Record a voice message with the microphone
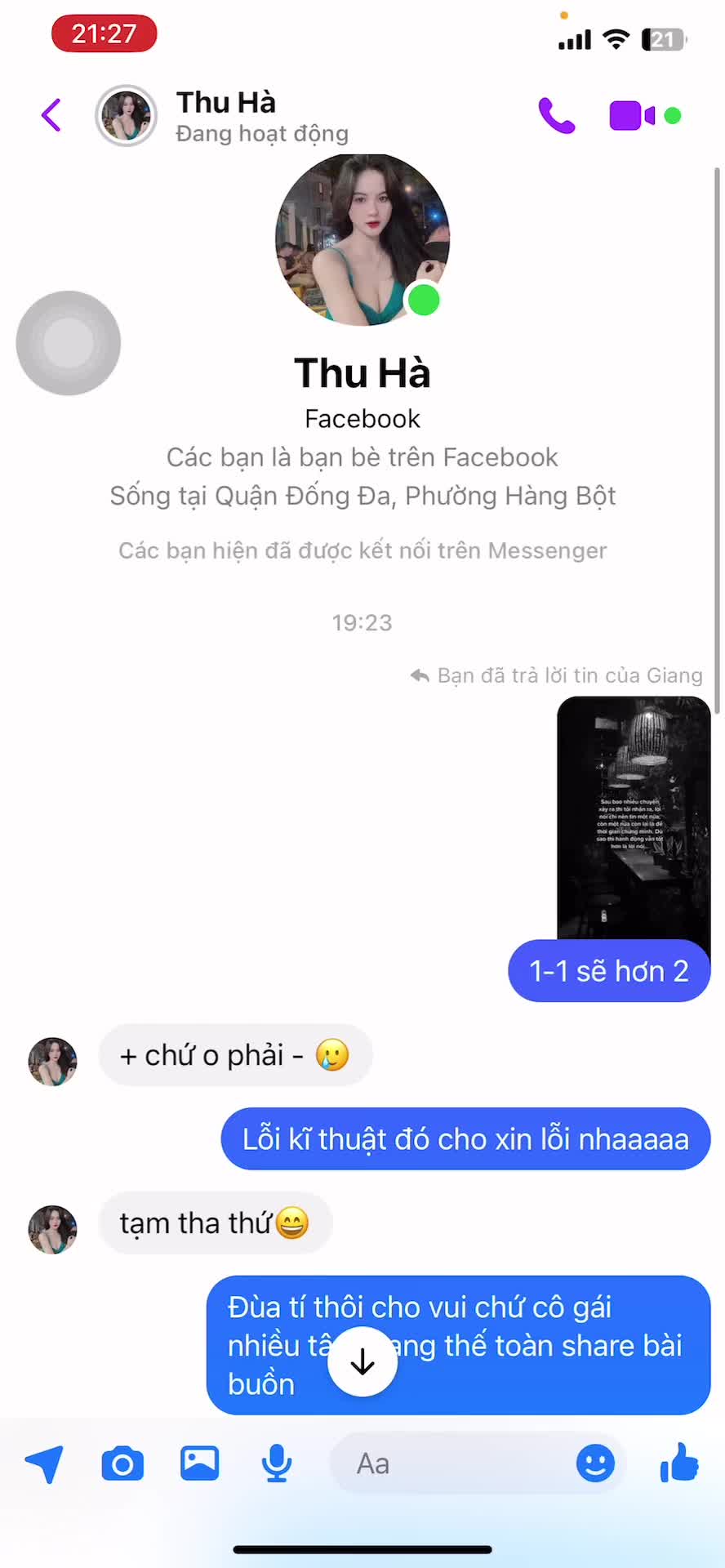This screenshot has height=1568, width=725. coord(276,1463)
